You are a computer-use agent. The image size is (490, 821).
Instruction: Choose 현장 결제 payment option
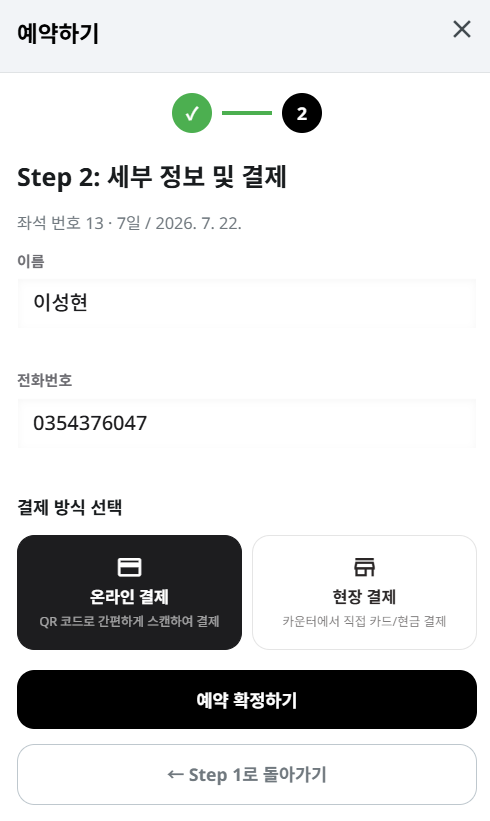[x=364, y=592]
